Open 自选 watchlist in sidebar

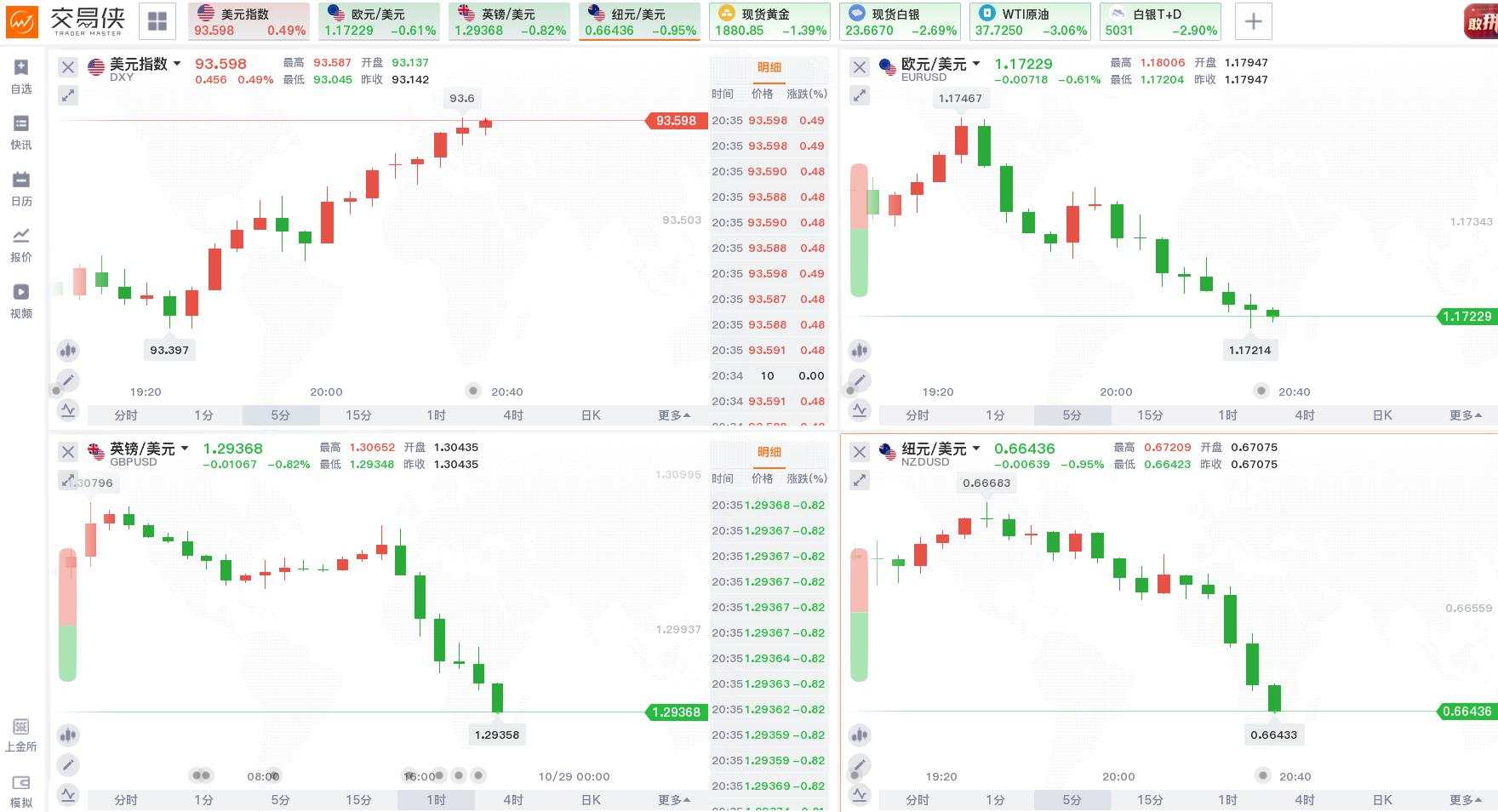[x=21, y=76]
